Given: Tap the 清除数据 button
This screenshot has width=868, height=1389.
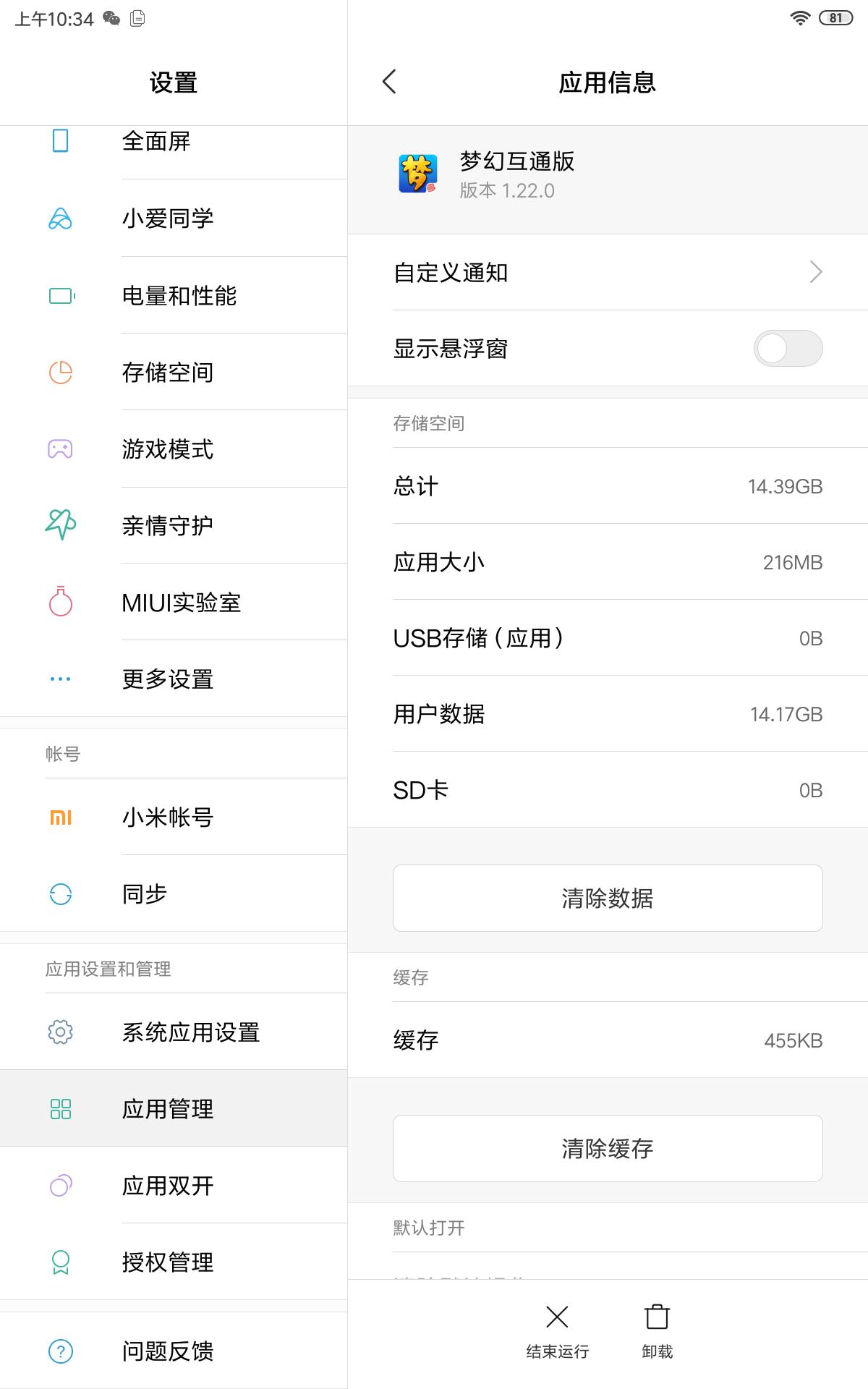Looking at the screenshot, I should [x=608, y=898].
